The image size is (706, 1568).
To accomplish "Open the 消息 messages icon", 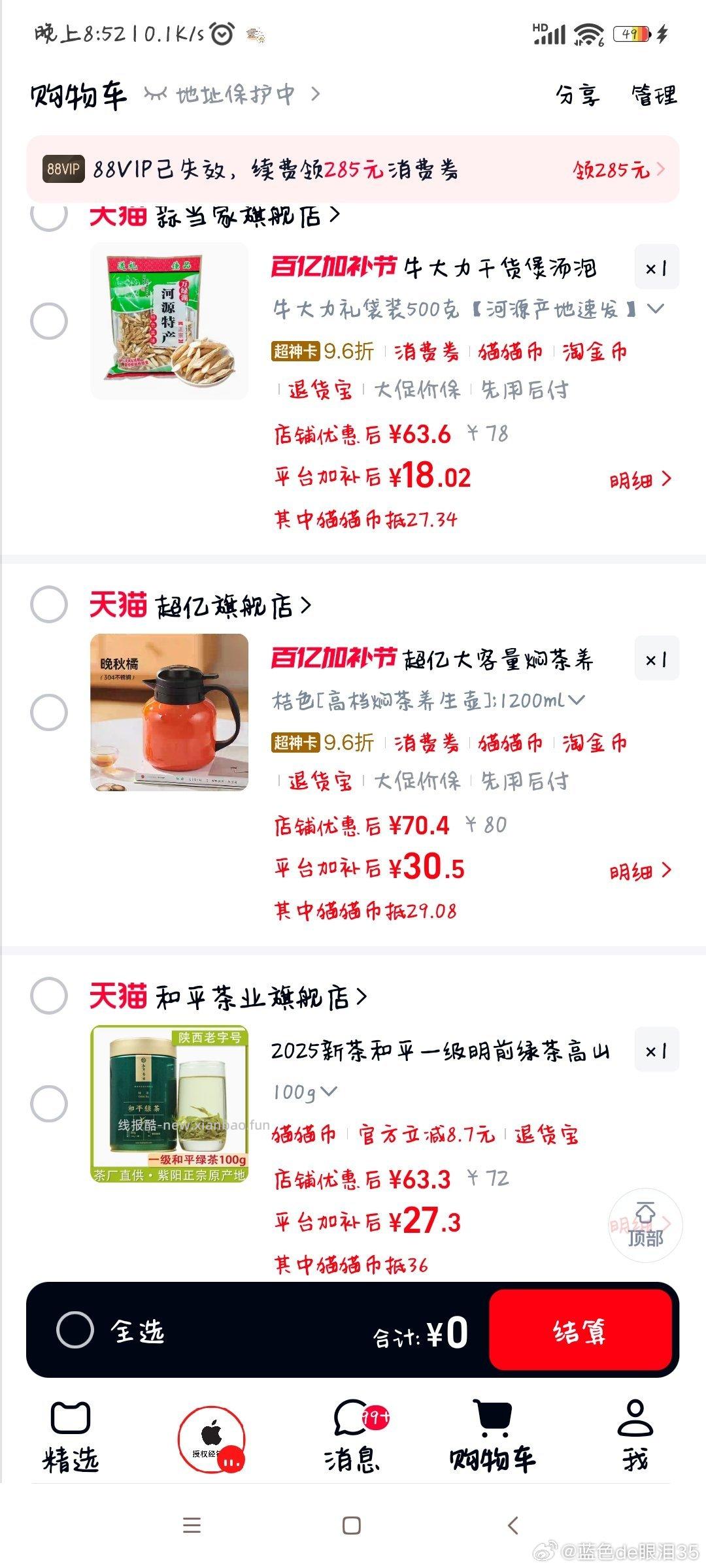I will [352, 1416].
